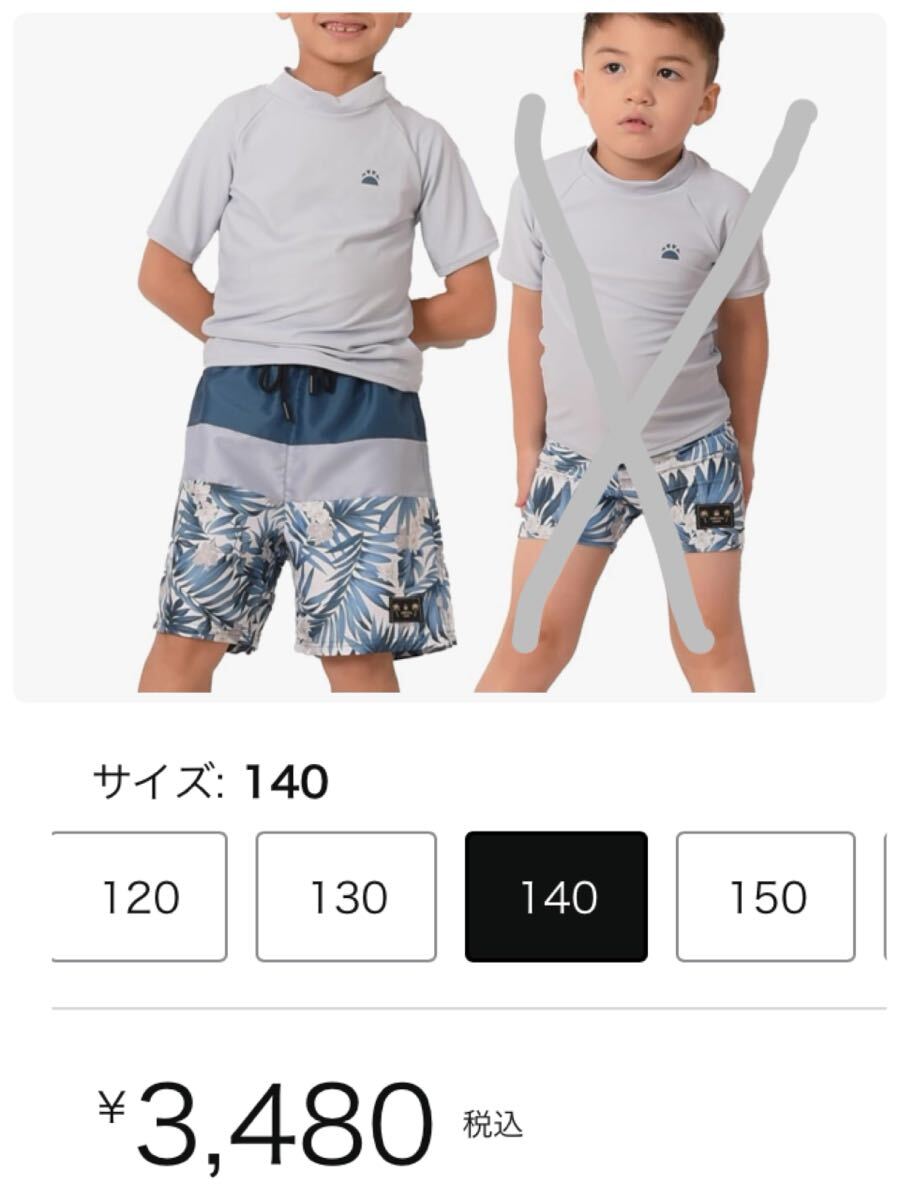
Task: Open the swimwear product photo
Action: 449,355
